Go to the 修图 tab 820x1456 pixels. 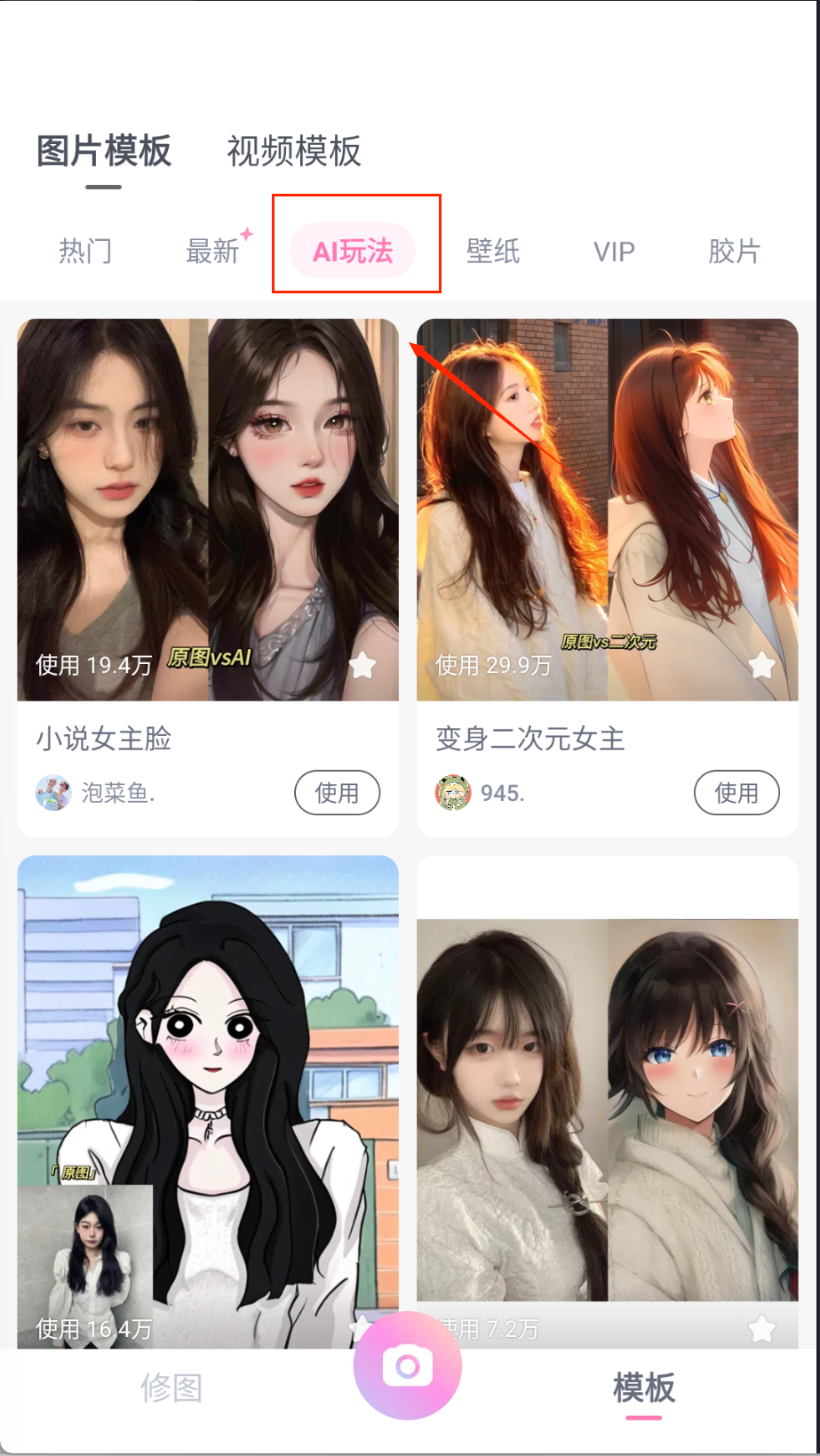coord(171,1388)
